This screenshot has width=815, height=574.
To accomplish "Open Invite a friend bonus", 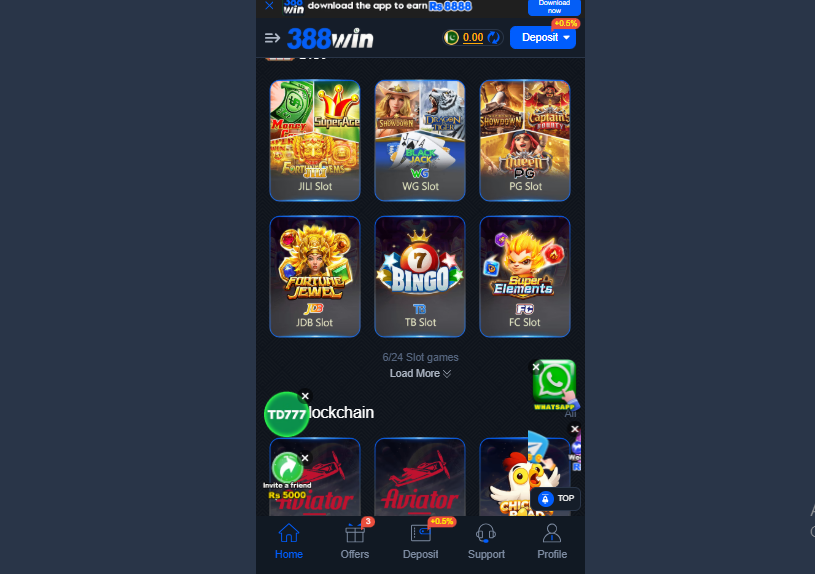I will click(287, 468).
